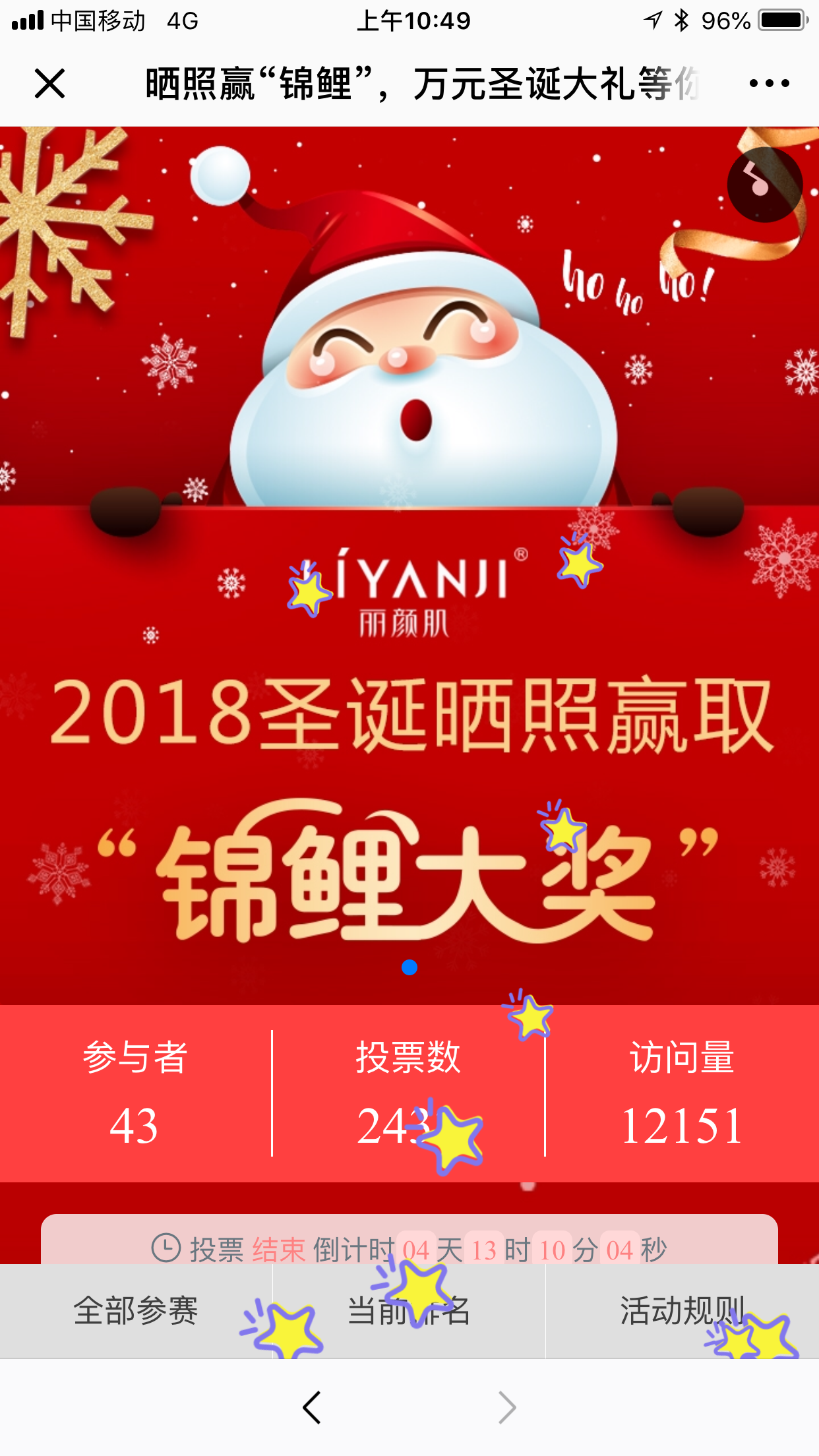The image size is (819, 1456).
Task: Tap the blue banner page indicator dot
Action: (x=409, y=967)
